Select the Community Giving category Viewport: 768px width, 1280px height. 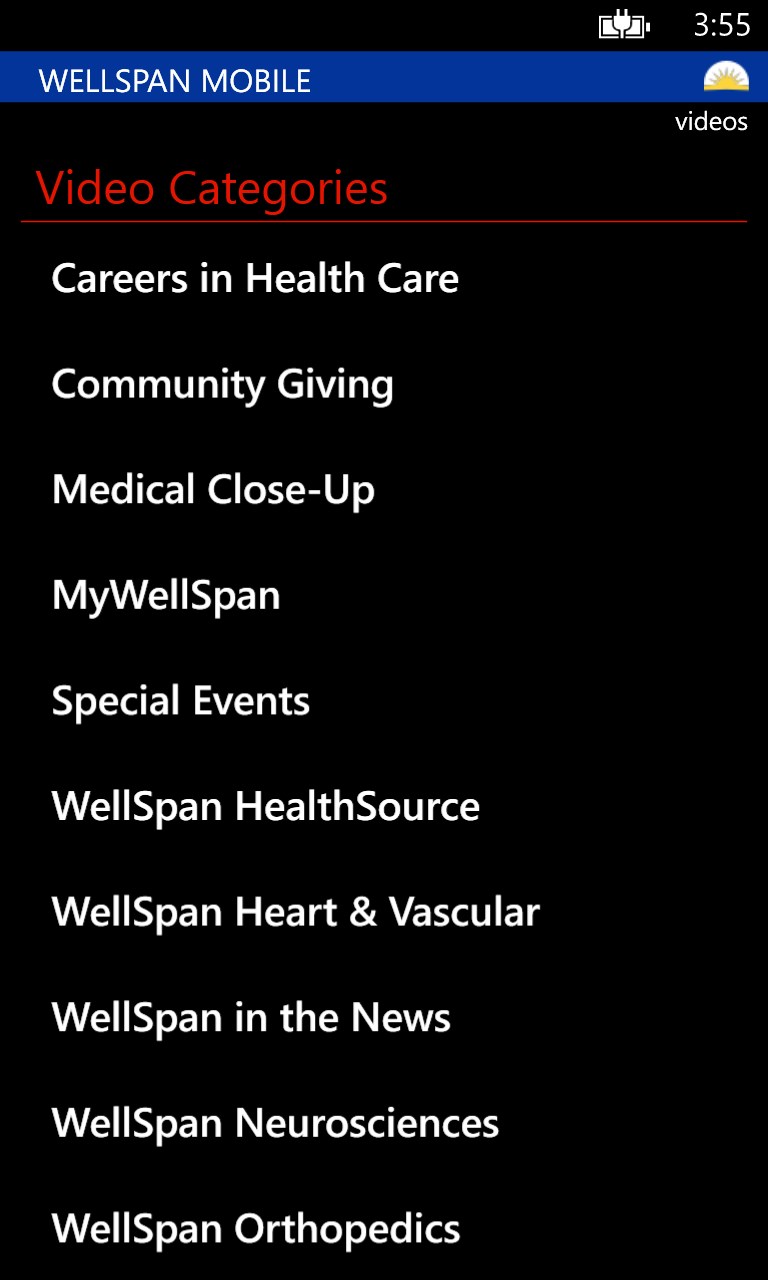(x=222, y=385)
